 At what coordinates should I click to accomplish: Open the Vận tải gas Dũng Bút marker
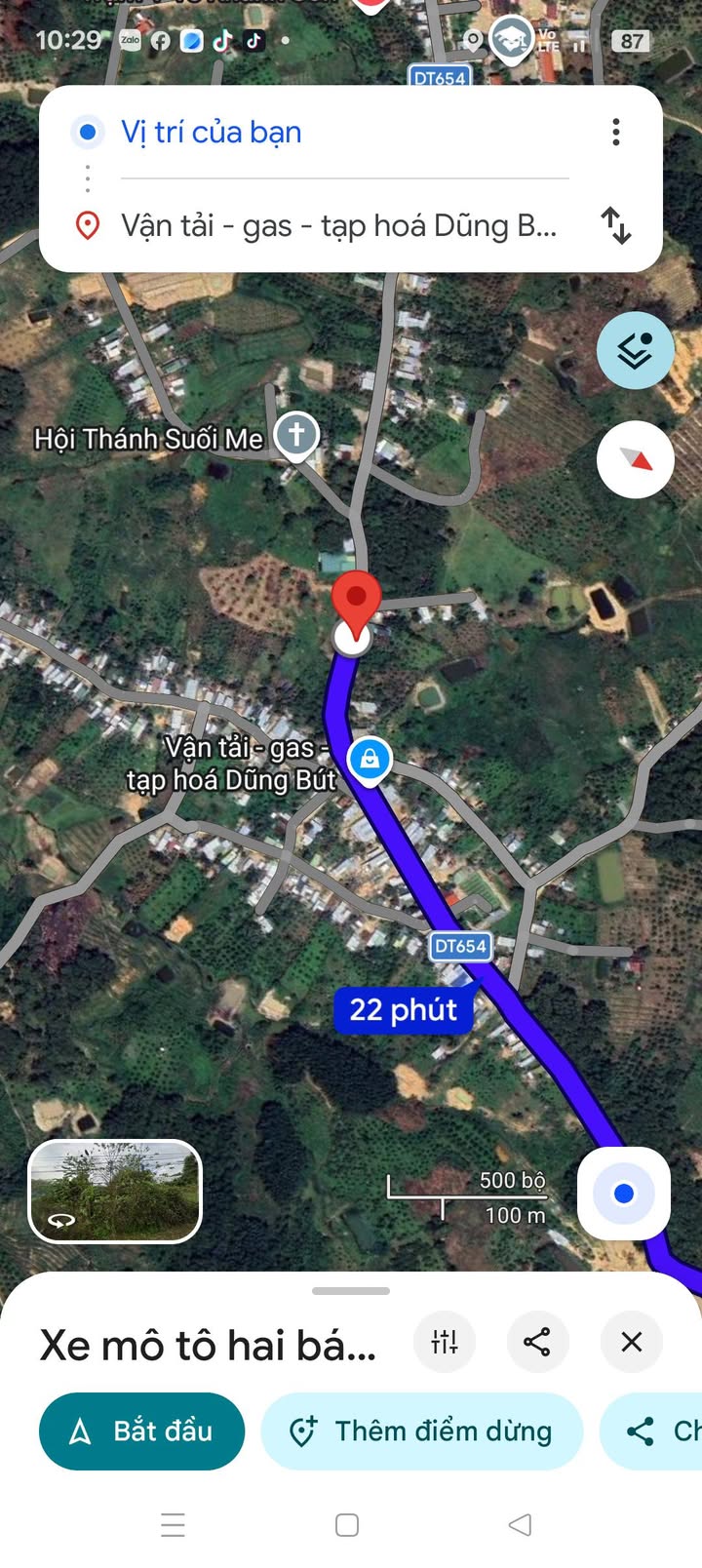point(370,758)
